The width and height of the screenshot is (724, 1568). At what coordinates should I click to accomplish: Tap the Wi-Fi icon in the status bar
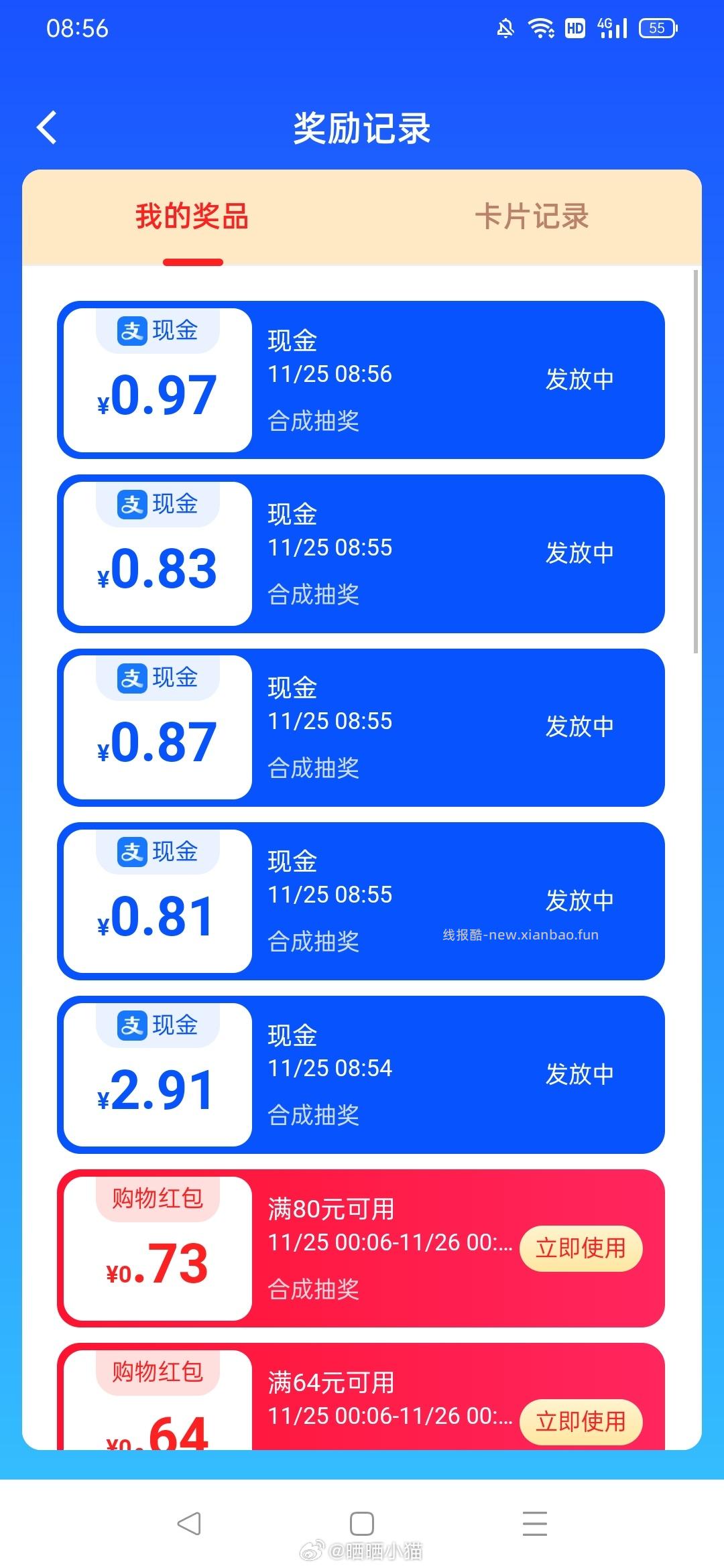(540, 28)
